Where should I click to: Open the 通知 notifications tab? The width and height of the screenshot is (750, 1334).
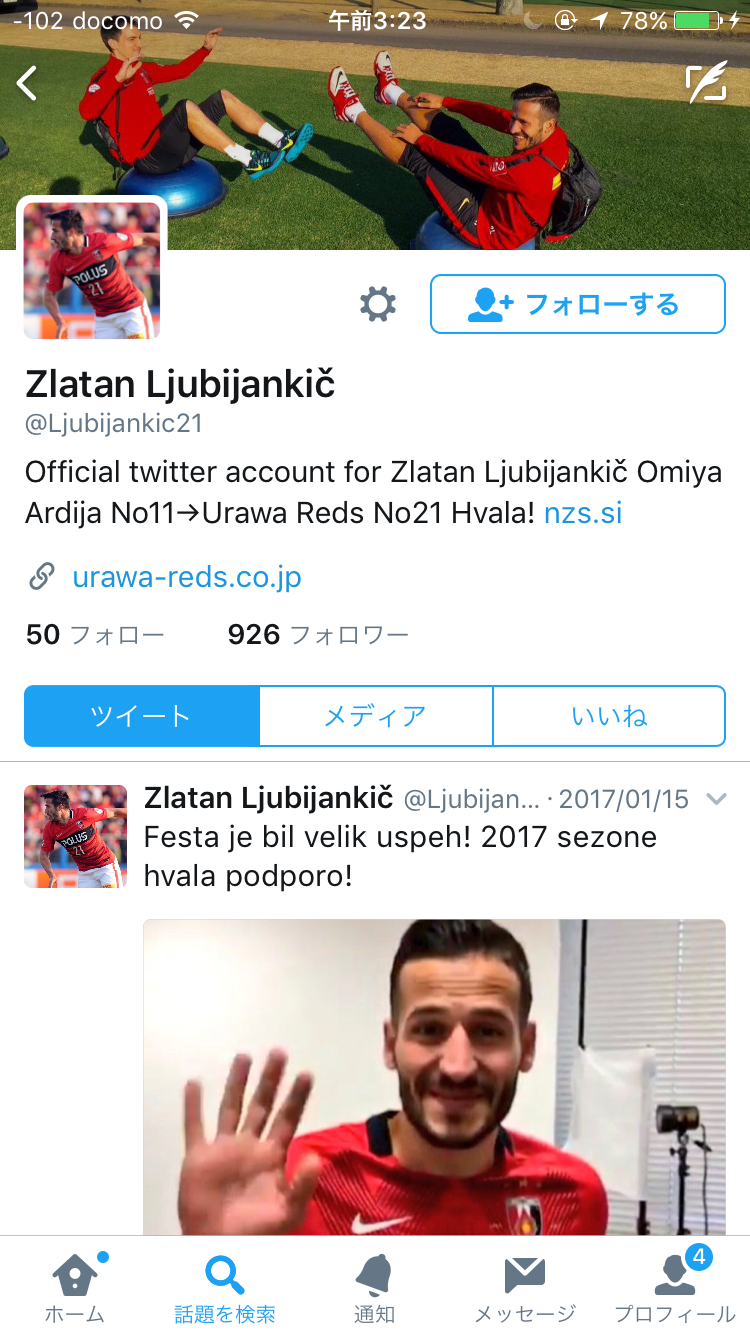pyautogui.click(x=374, y=1286)
